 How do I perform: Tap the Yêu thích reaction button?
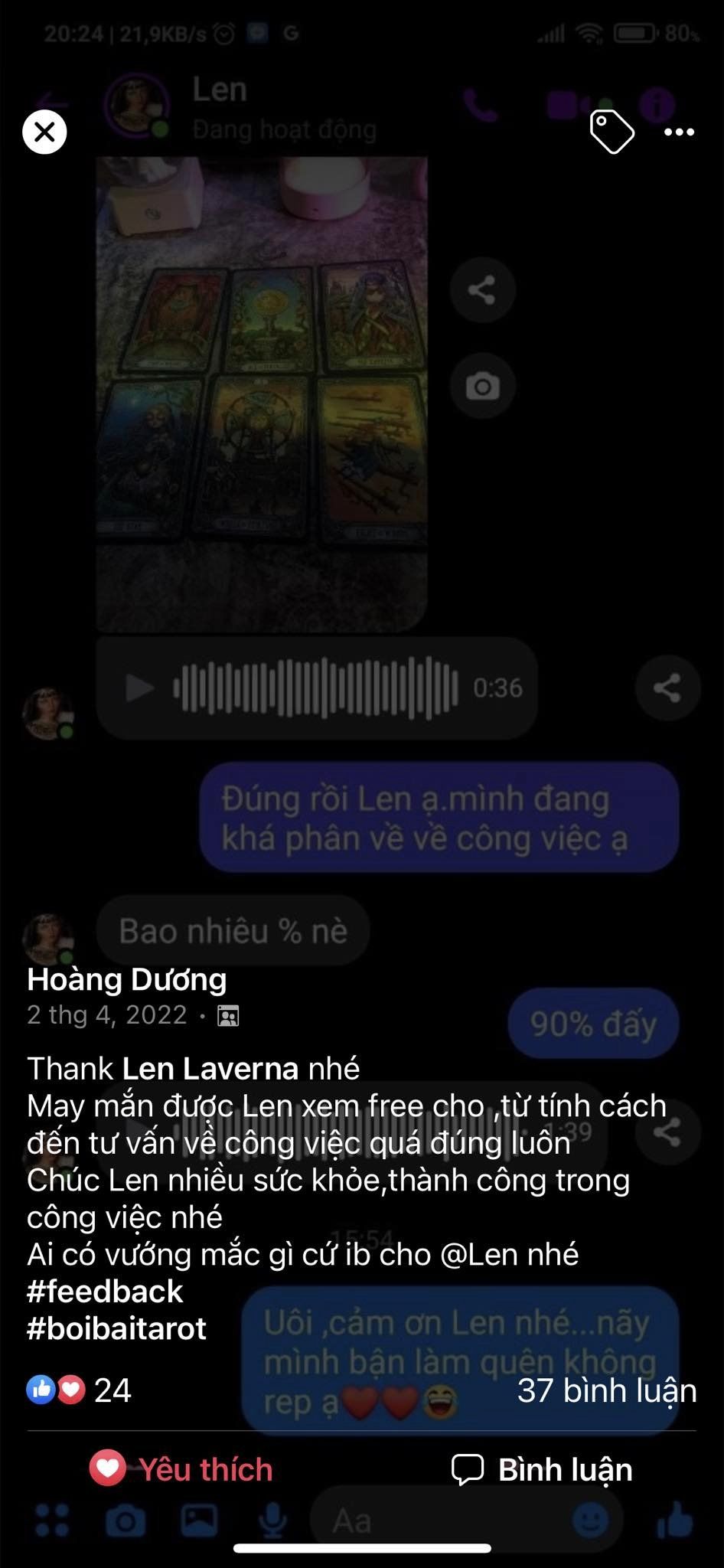pyautogui.click(x=181, y=1469)
